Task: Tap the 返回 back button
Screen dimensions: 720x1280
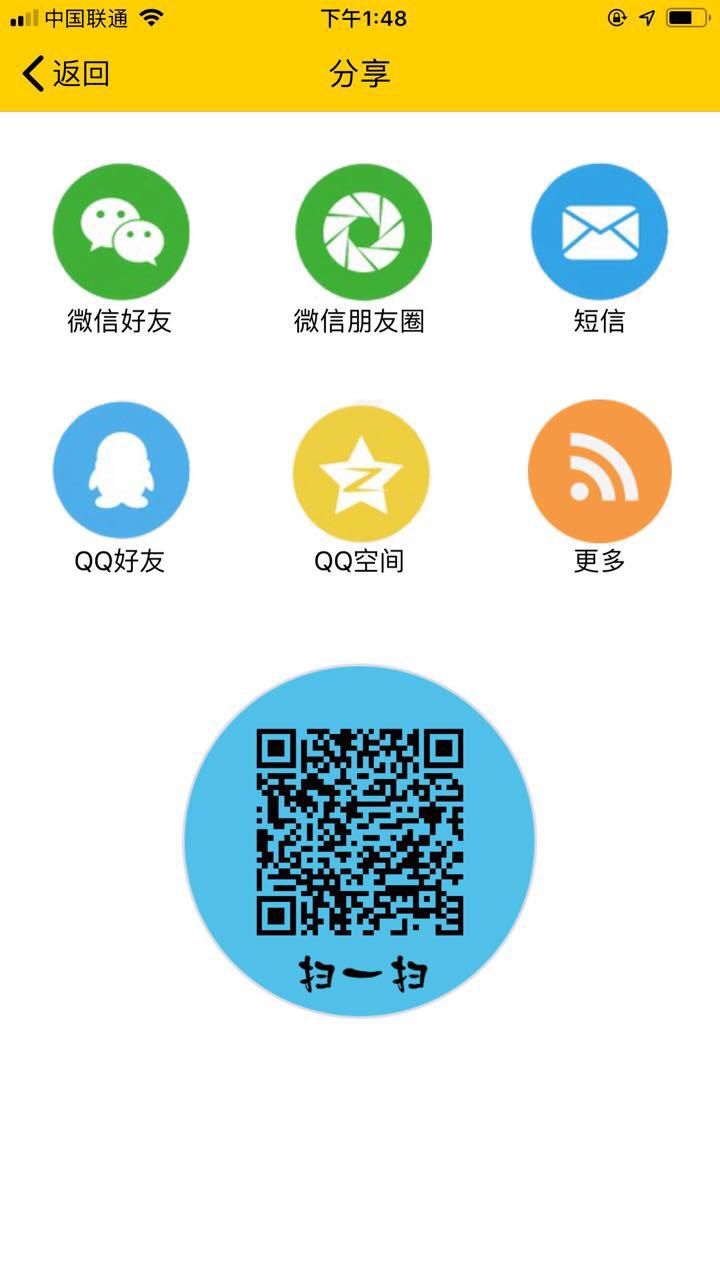Action: [x=66, y=74]
